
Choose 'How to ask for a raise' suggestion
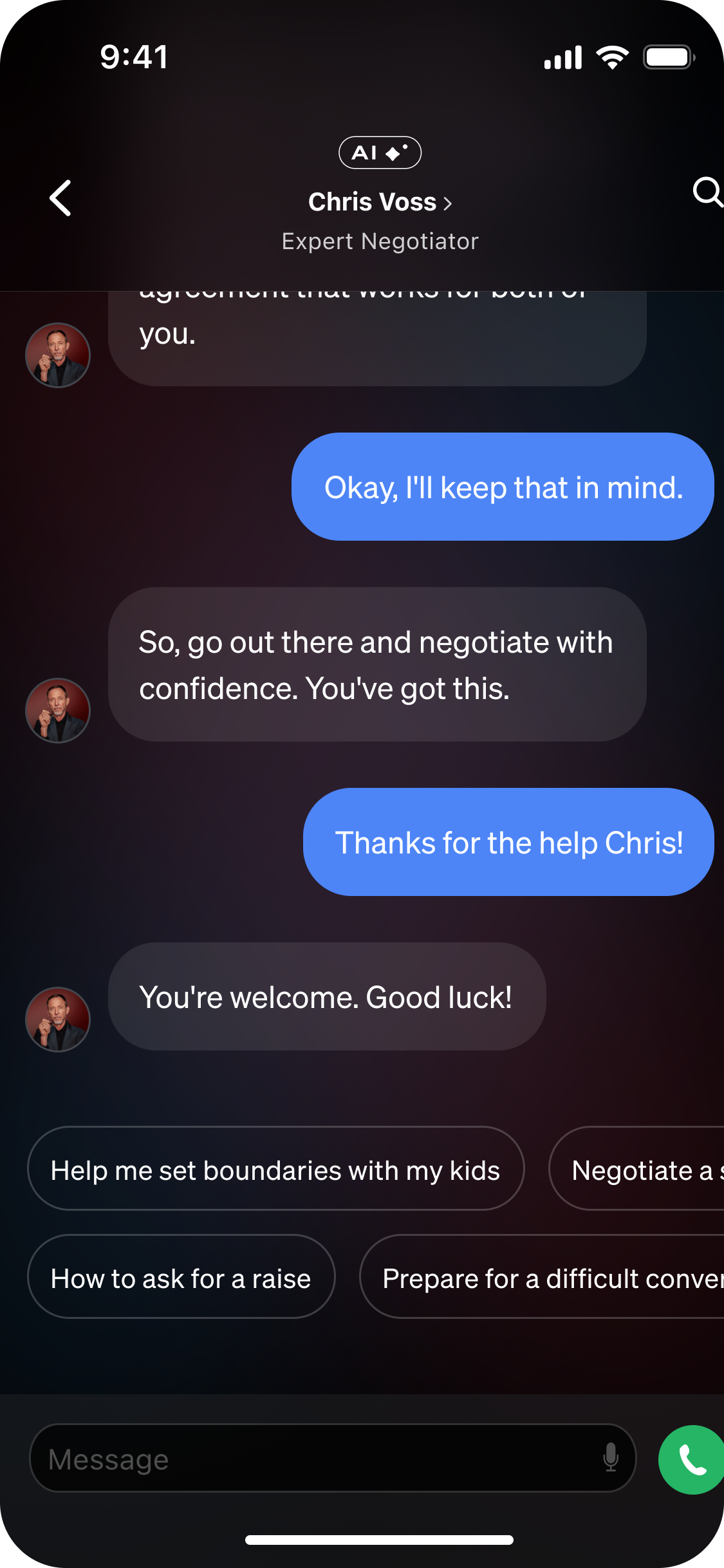[181, 1278]
